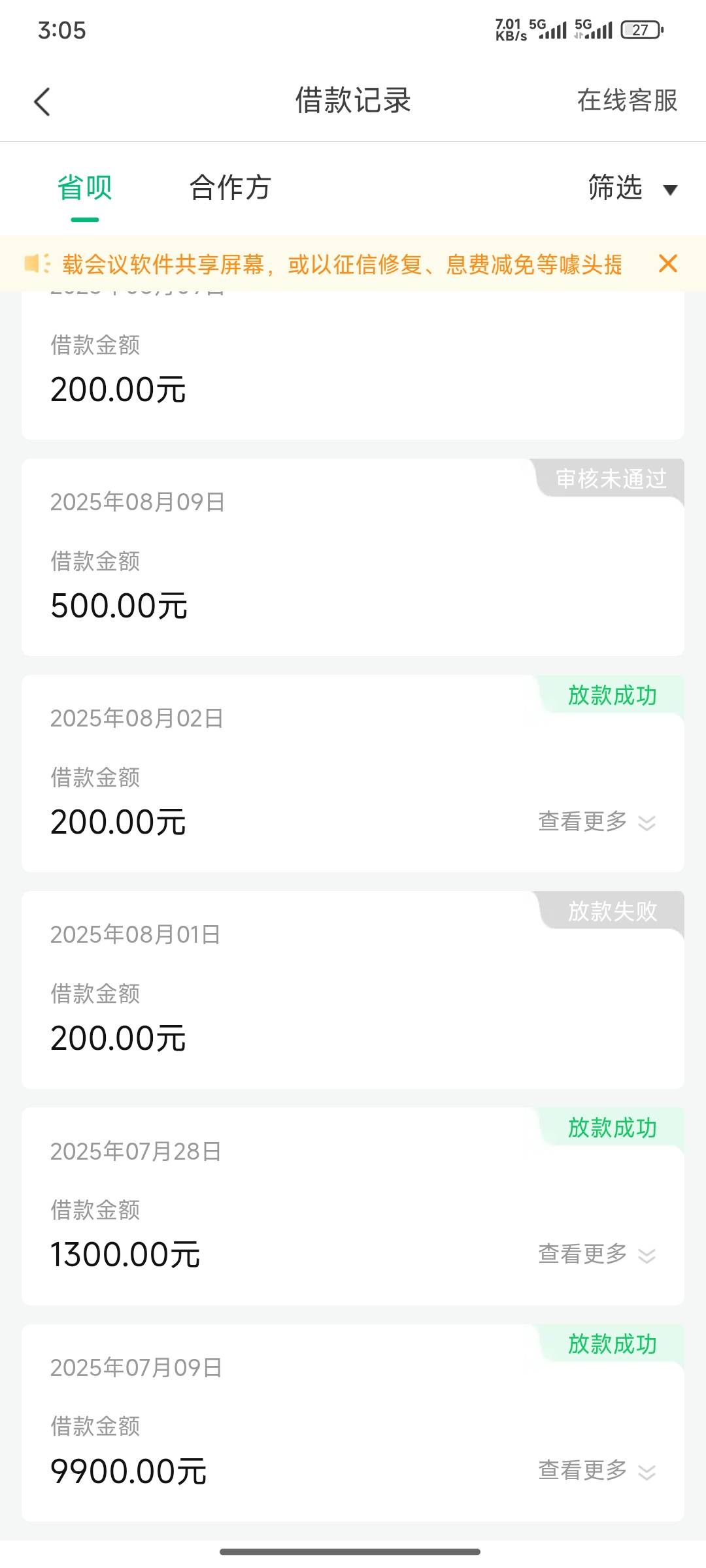This screenshot has width=706, height=1568.
Task: Switch to the 省呗 tab
Action: click(85, 188)
